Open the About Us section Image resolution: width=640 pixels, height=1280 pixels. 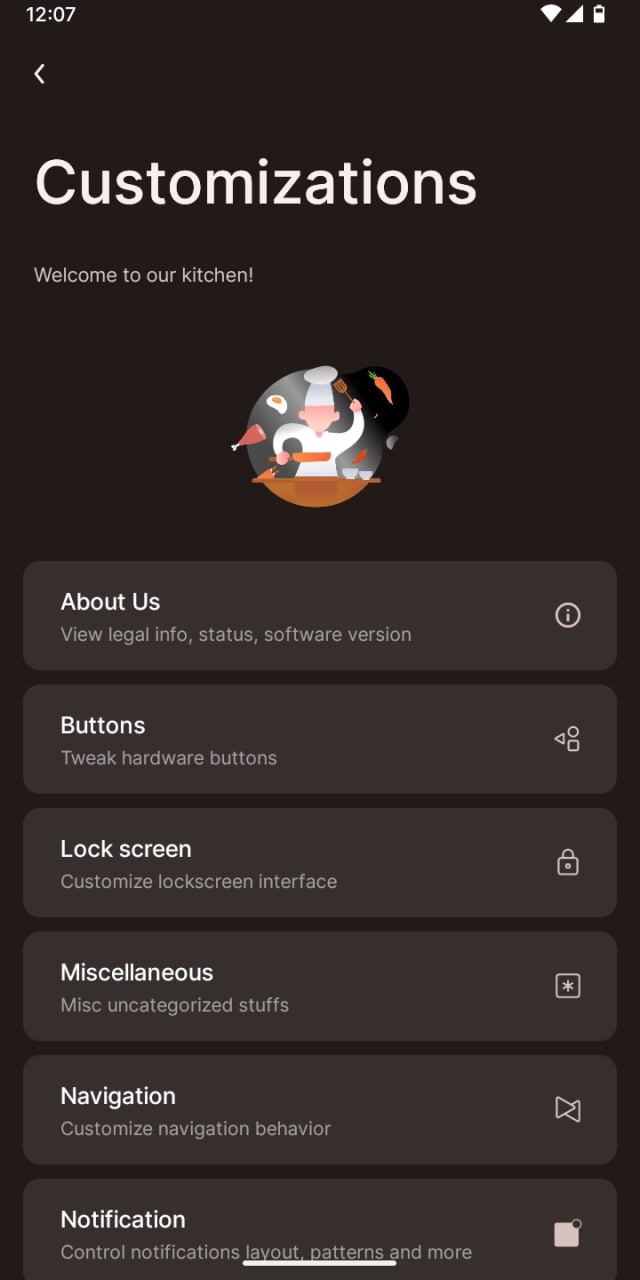(319, 615)
